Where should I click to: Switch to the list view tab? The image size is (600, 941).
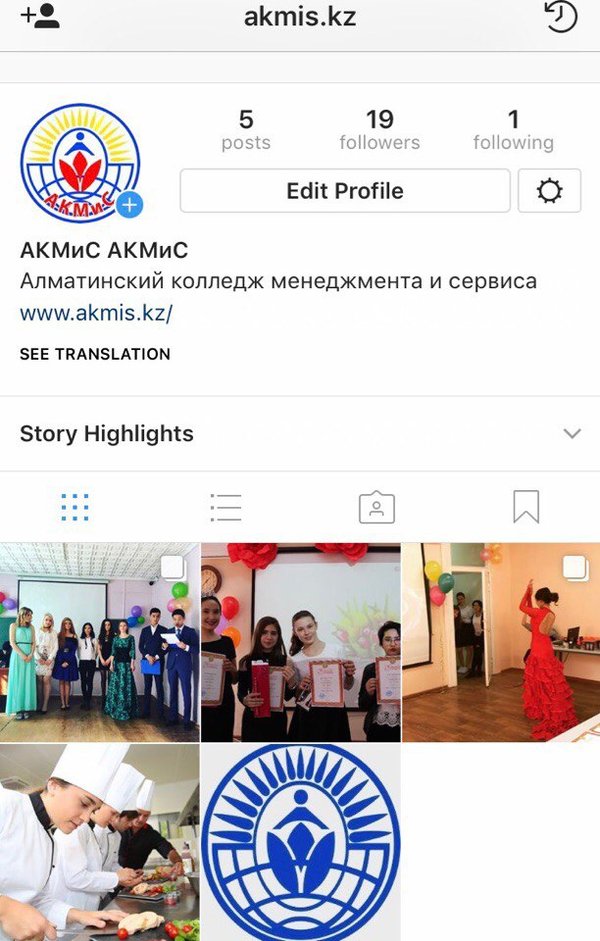[226, 507]
